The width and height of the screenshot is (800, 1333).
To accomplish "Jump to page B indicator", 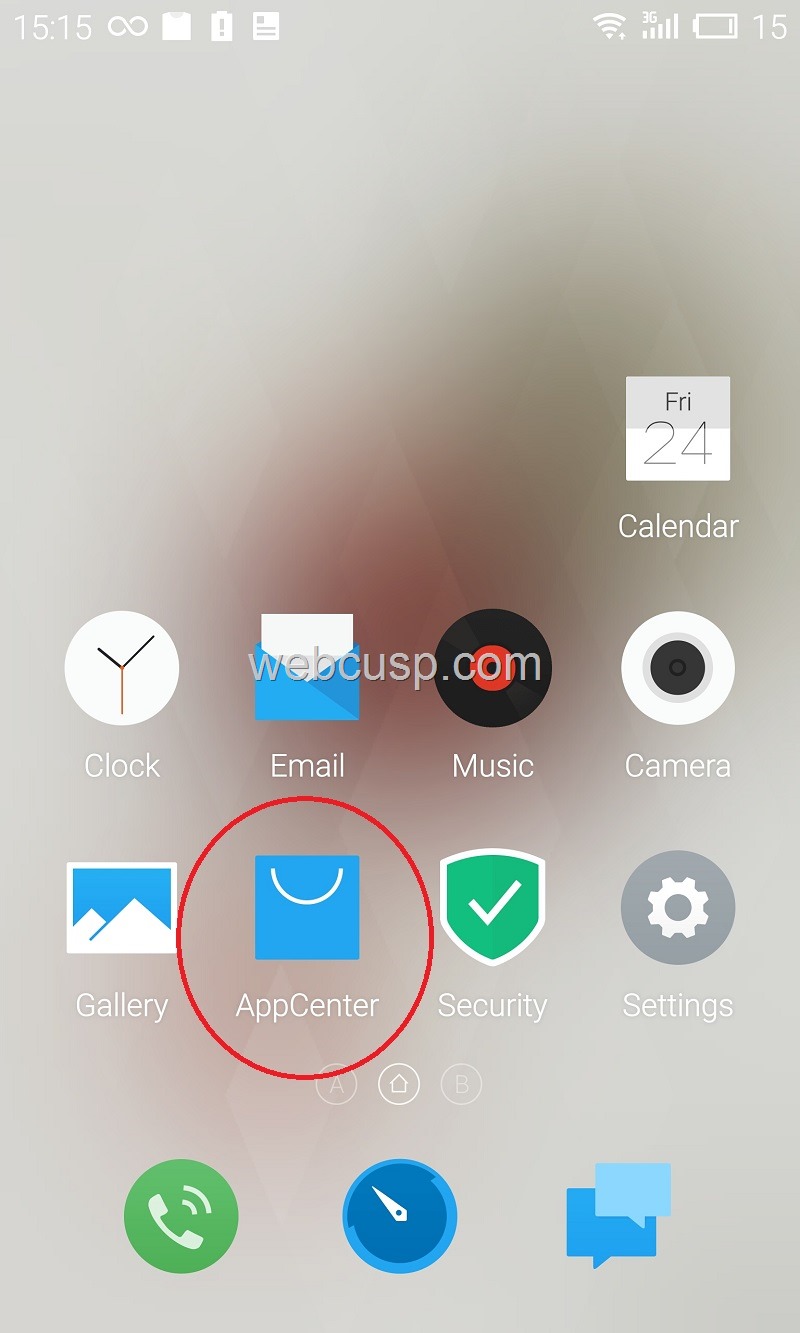I will pos(461,1085).
